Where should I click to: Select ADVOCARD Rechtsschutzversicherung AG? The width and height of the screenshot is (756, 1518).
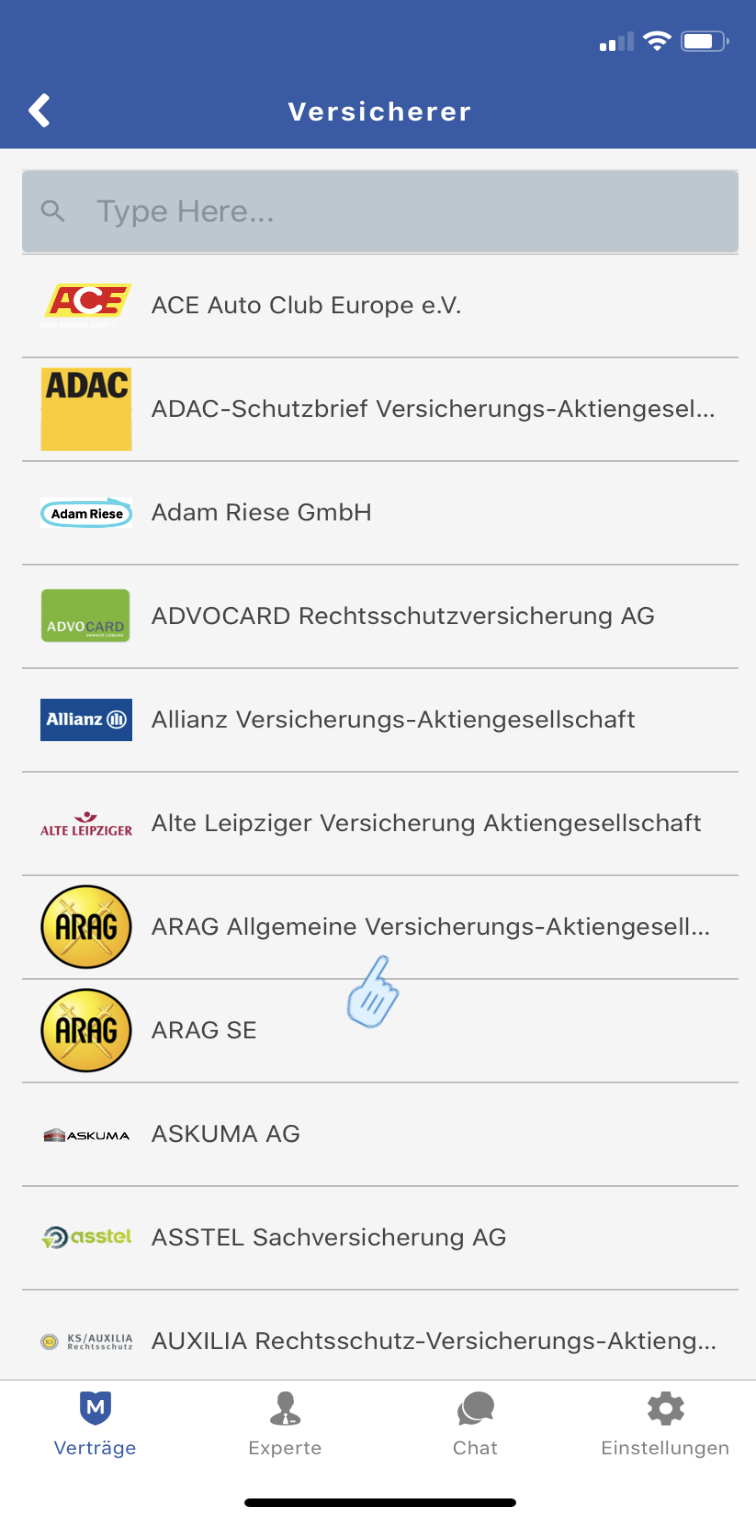coord(380,616)
